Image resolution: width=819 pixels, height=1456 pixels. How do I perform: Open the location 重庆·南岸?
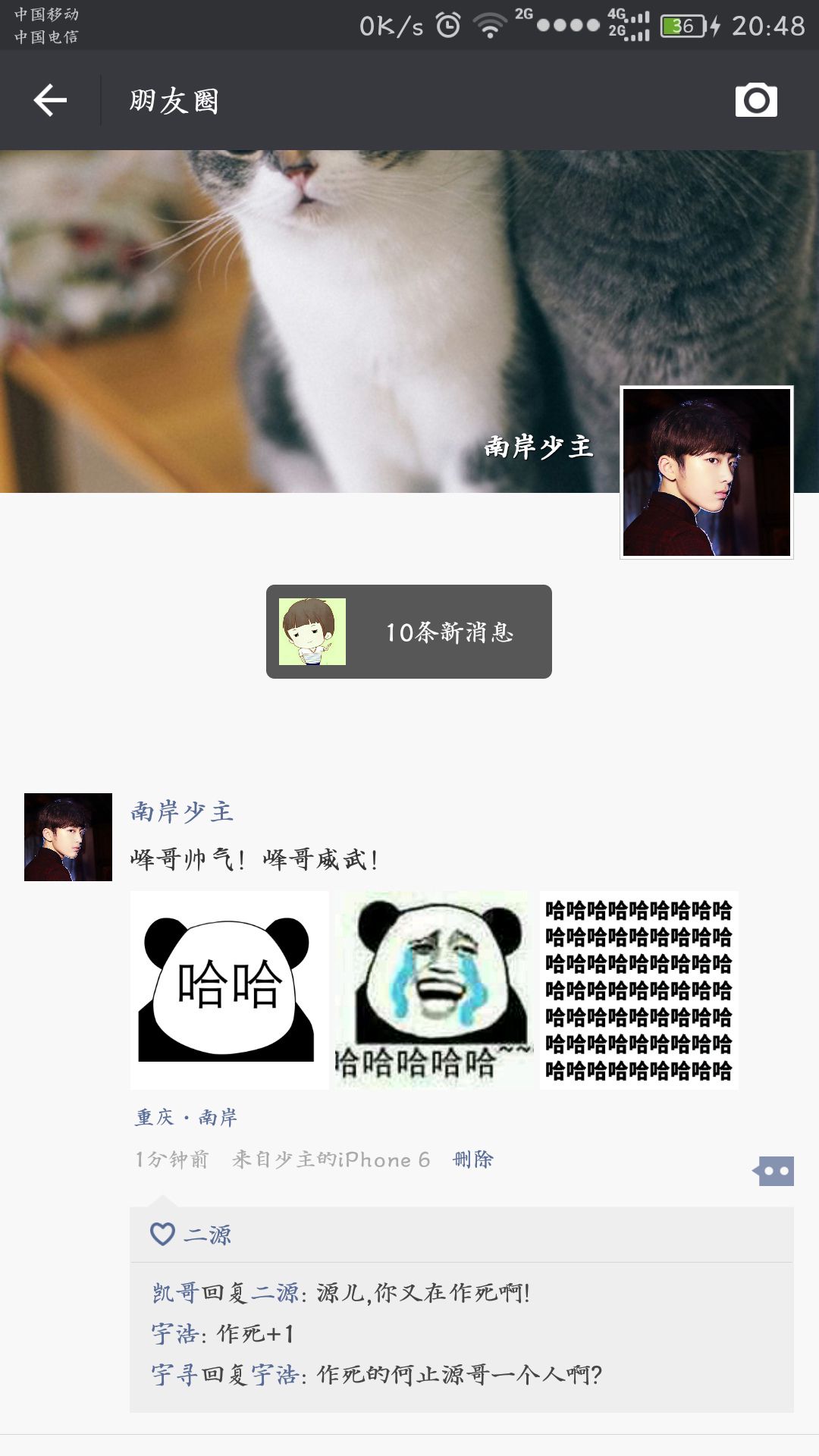pyautogui.click(x=187, y=1117)
